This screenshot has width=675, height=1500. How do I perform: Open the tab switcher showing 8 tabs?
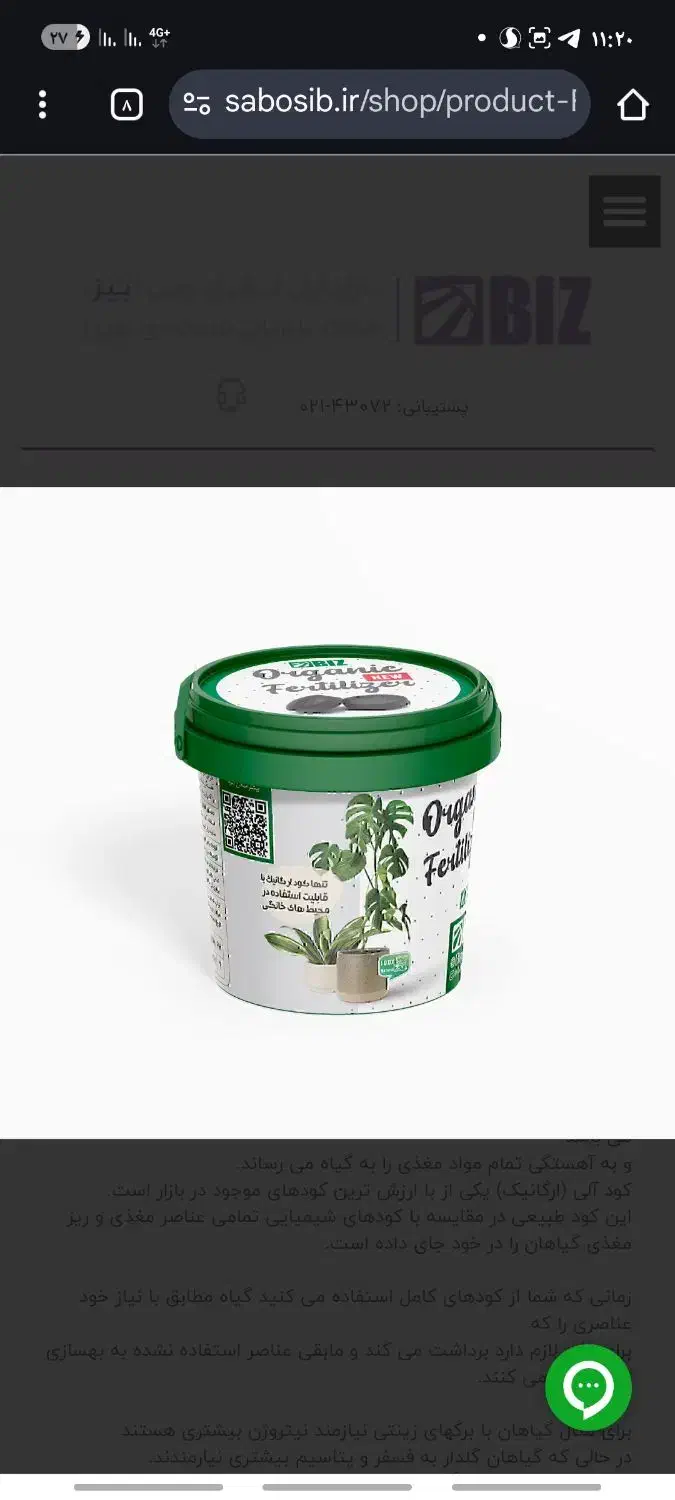tap(126, 104)
